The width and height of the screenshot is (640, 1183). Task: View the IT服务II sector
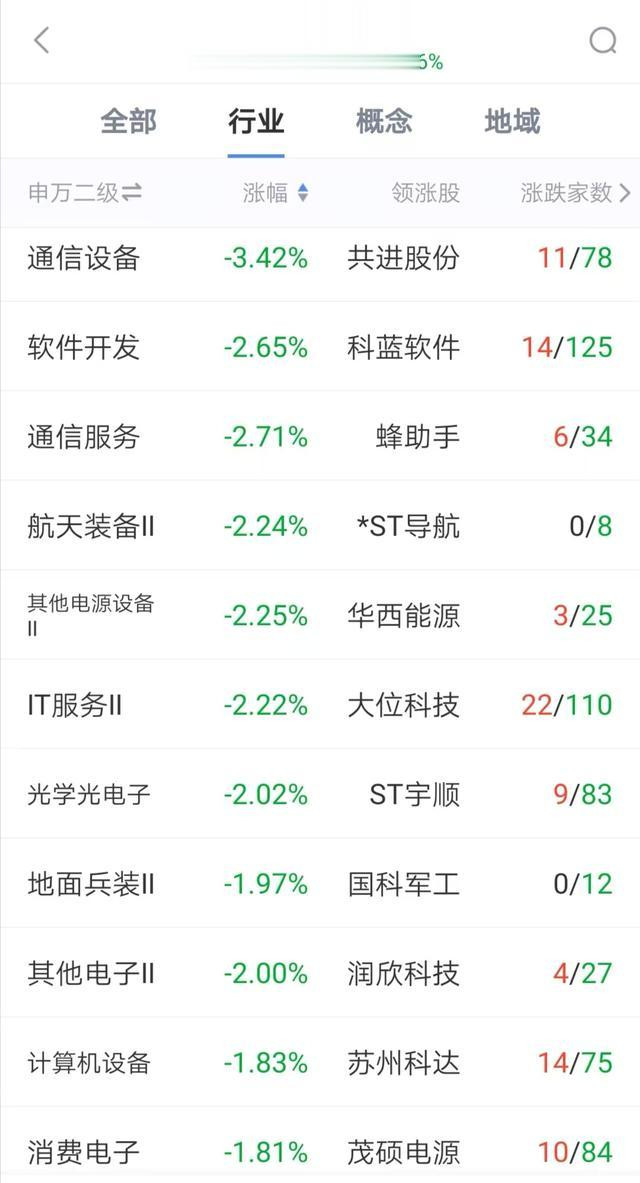click(x=320, y=705)
